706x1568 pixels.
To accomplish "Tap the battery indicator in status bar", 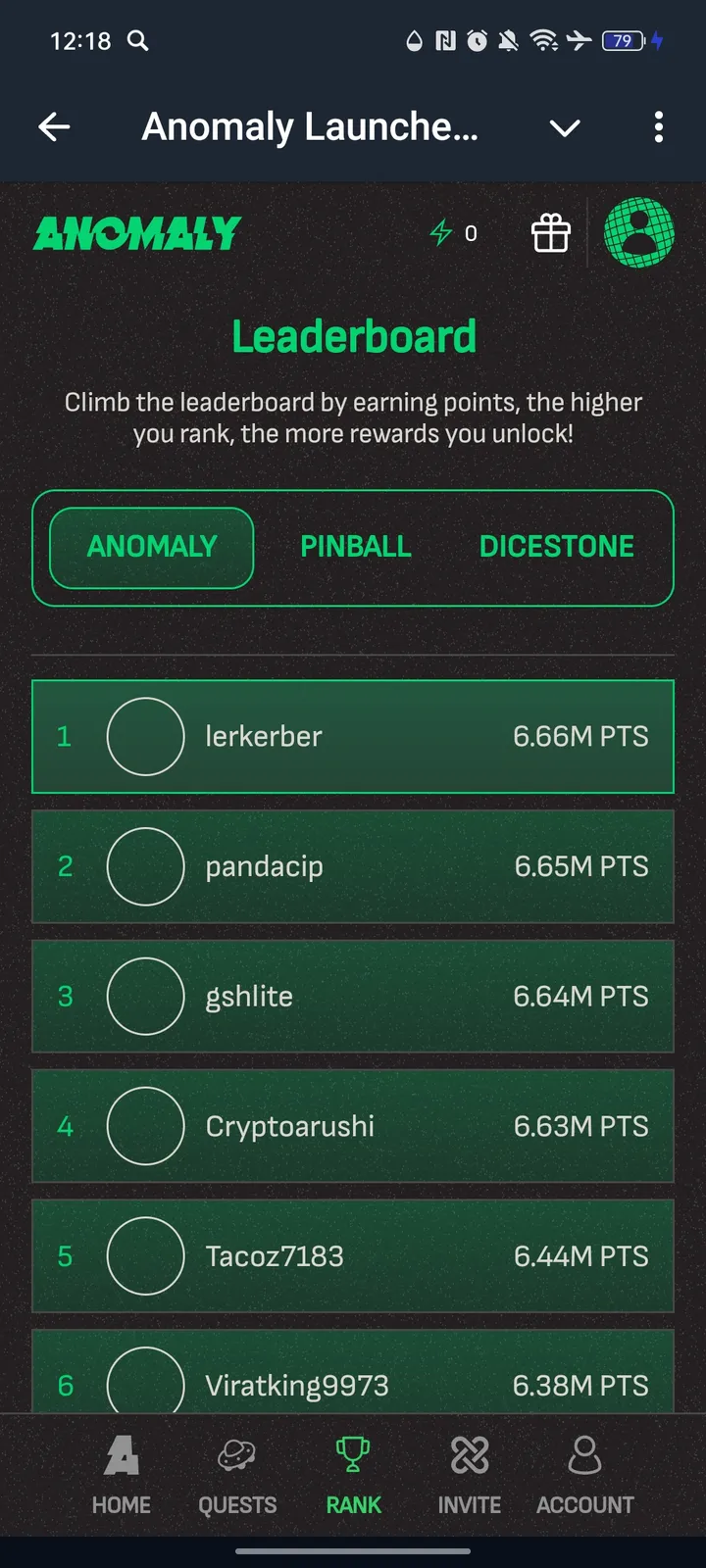I will 622,41.
